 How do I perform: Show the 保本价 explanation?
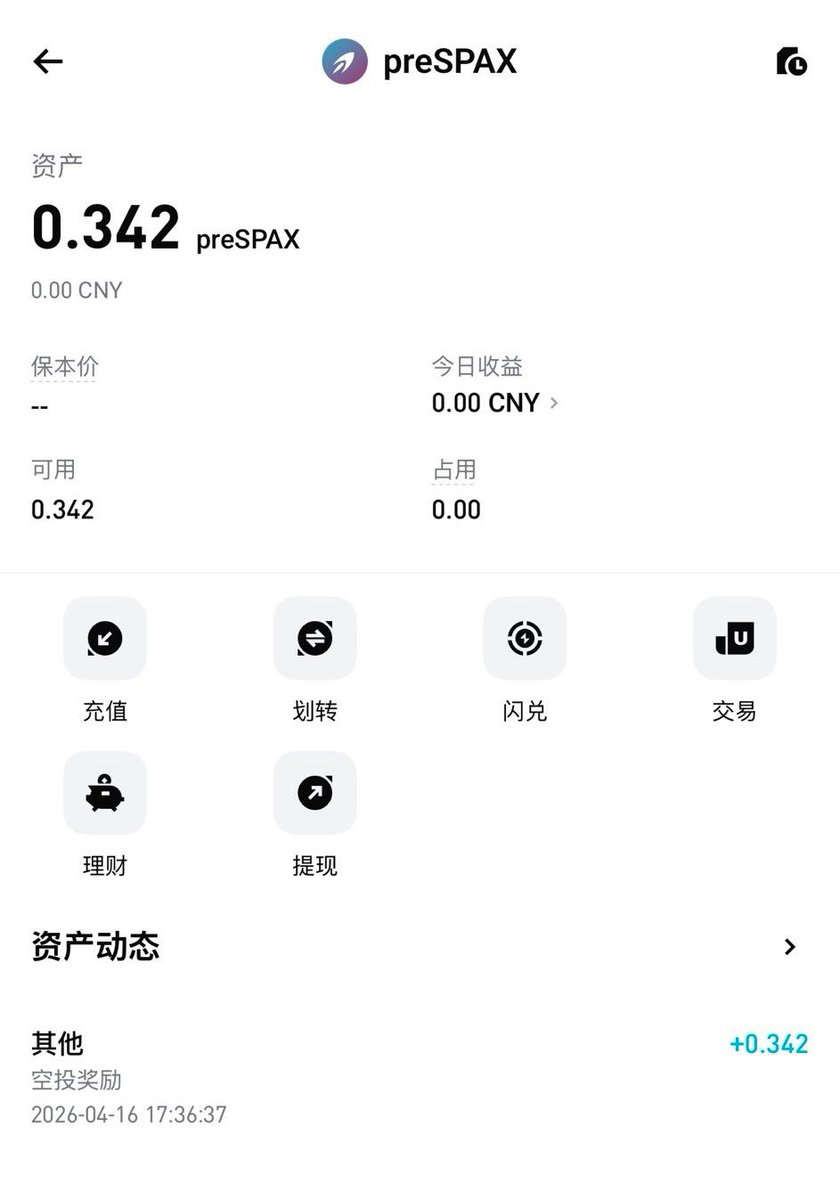65,367
